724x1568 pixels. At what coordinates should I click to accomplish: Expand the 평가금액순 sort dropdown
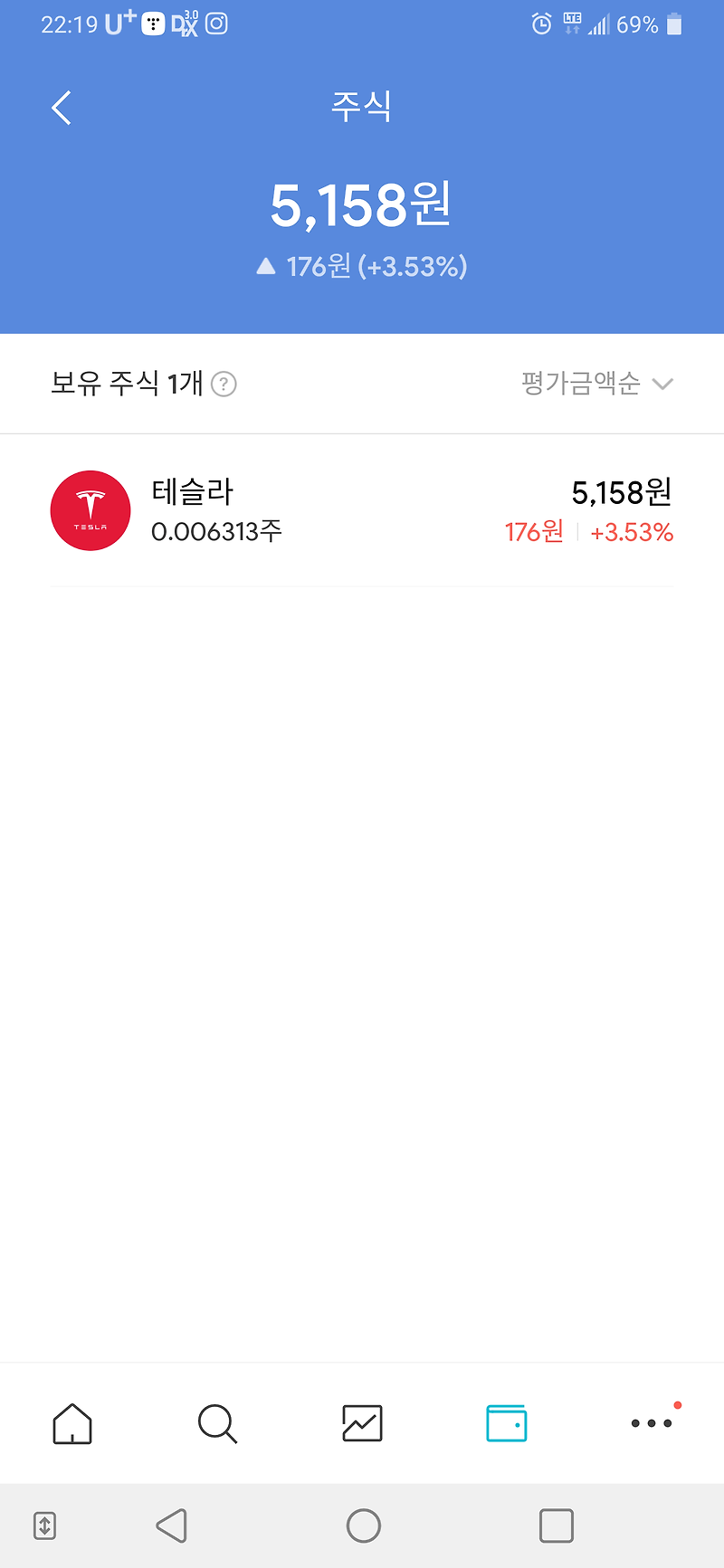pyautogui.click(x=597, y=384)
